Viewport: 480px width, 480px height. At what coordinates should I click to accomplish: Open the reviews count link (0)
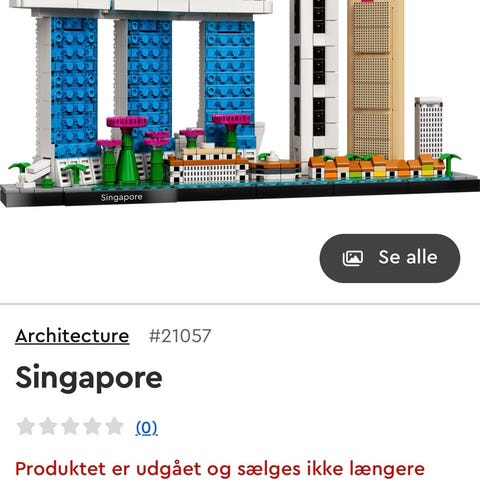[146, 428]
